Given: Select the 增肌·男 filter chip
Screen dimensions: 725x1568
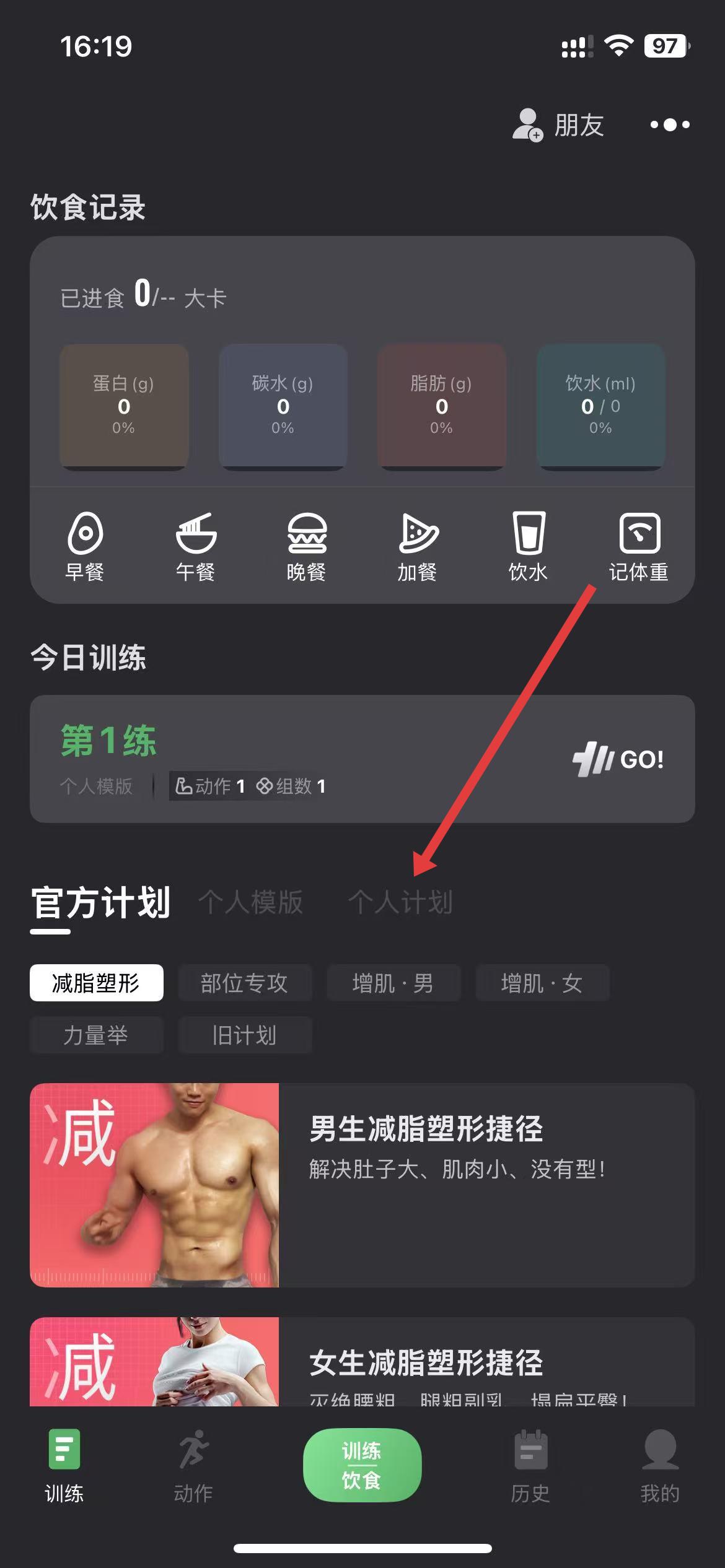Looking at the screenshot, I should point(393,983).
